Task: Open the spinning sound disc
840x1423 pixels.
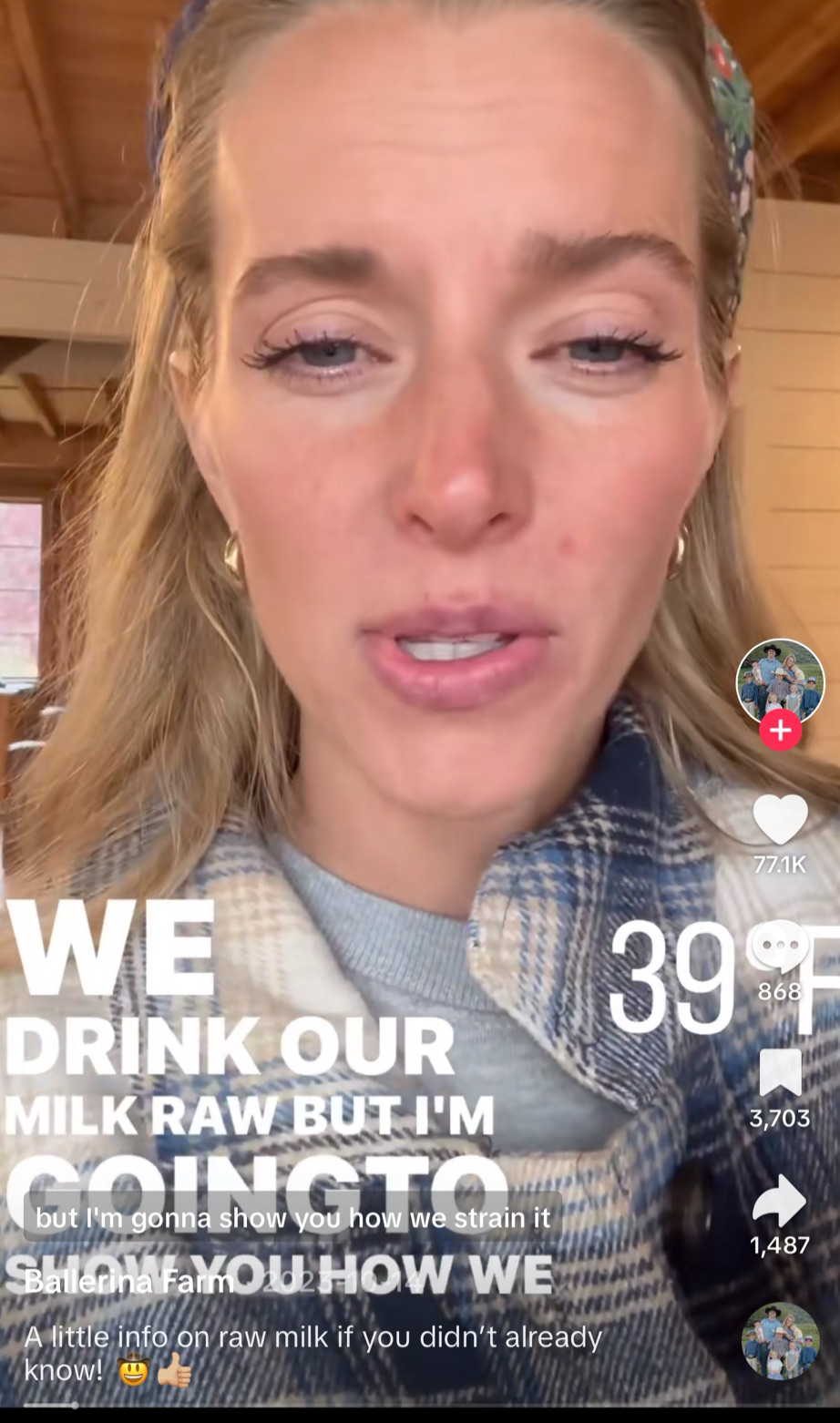Action: 780,1341
